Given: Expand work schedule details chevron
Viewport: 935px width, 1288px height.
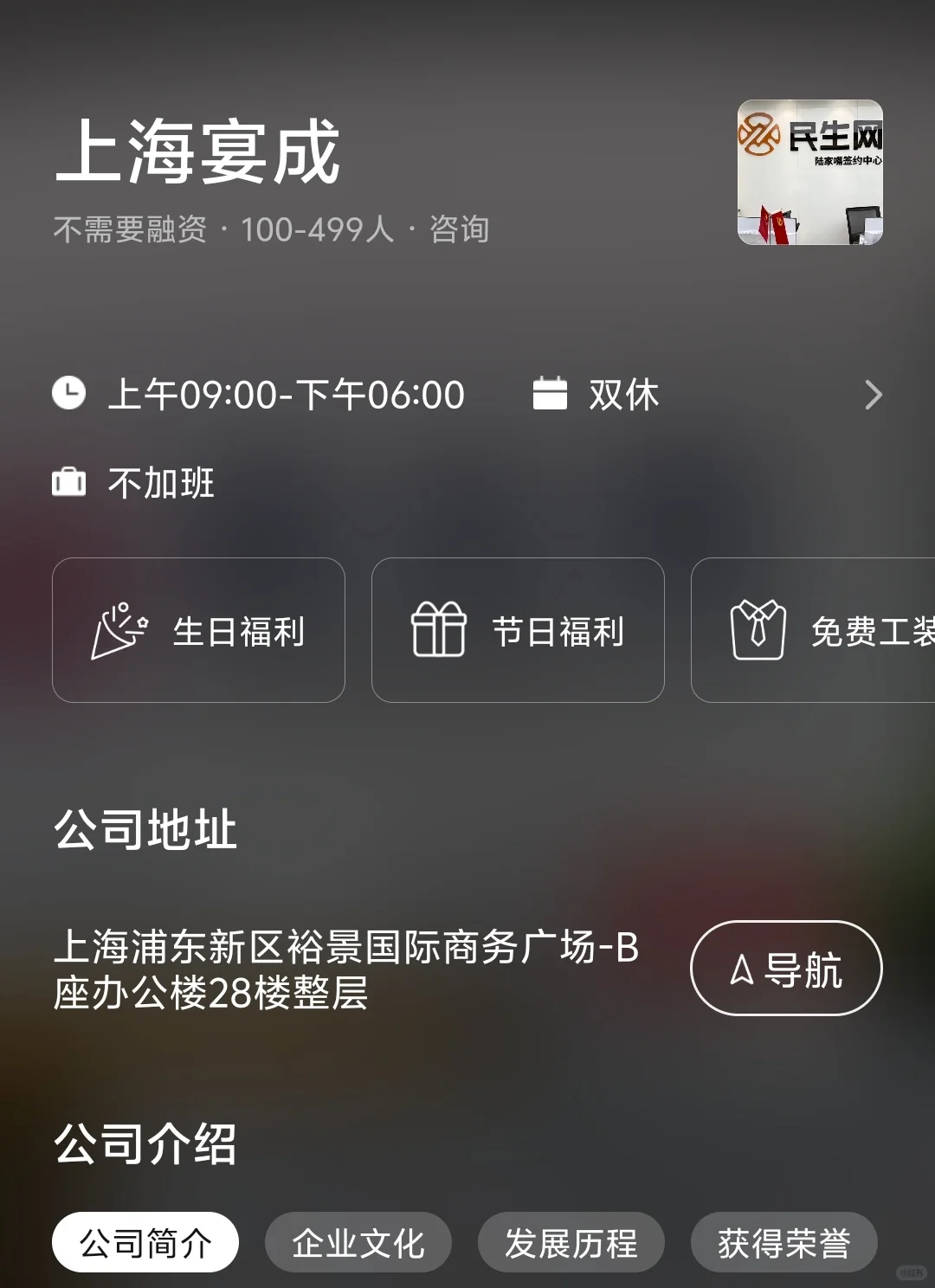Looking at the screenshot, I should [873, 396].
